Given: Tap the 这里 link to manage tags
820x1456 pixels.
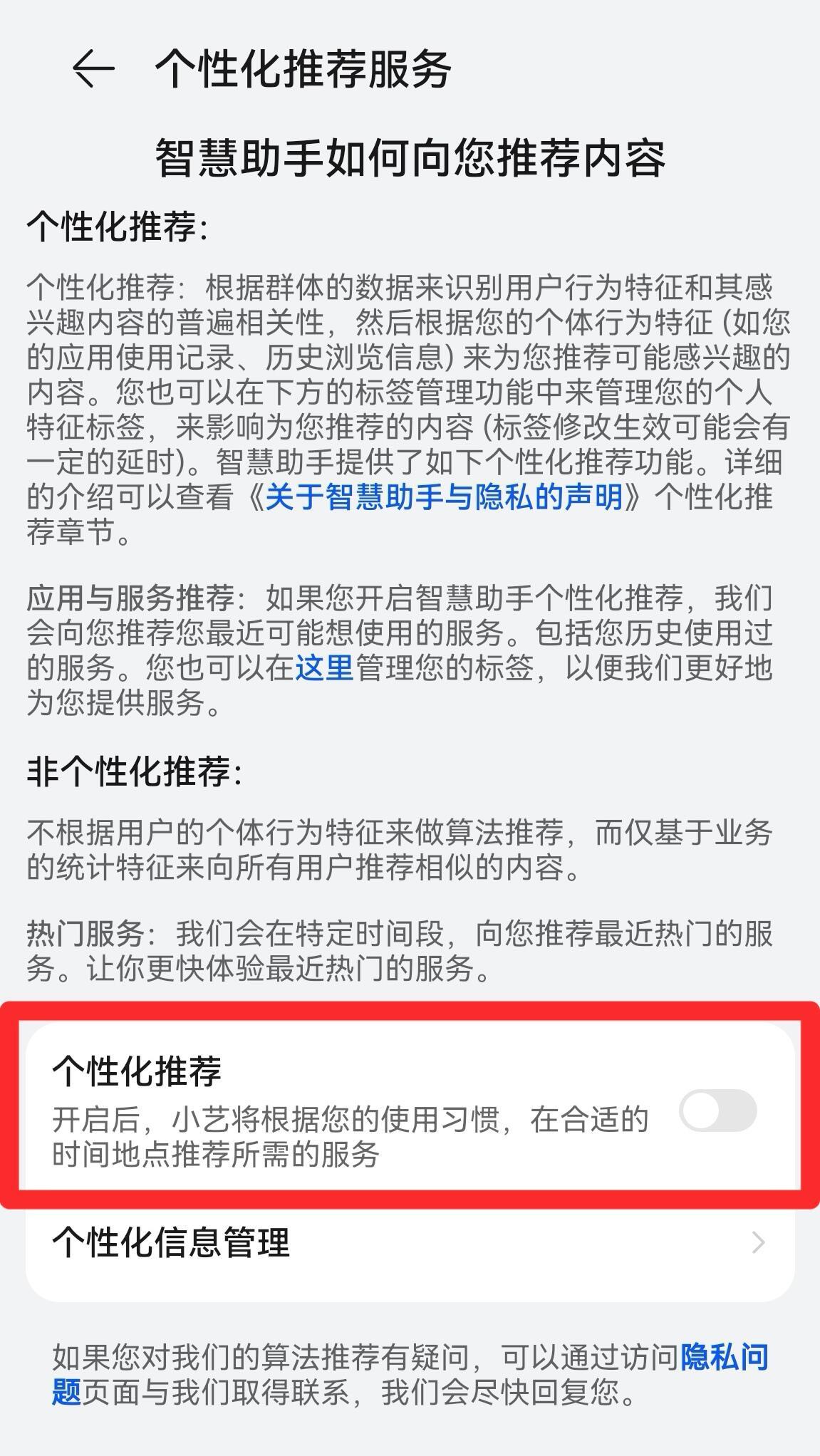Looking at the screenshot, I should coord(324,668).
